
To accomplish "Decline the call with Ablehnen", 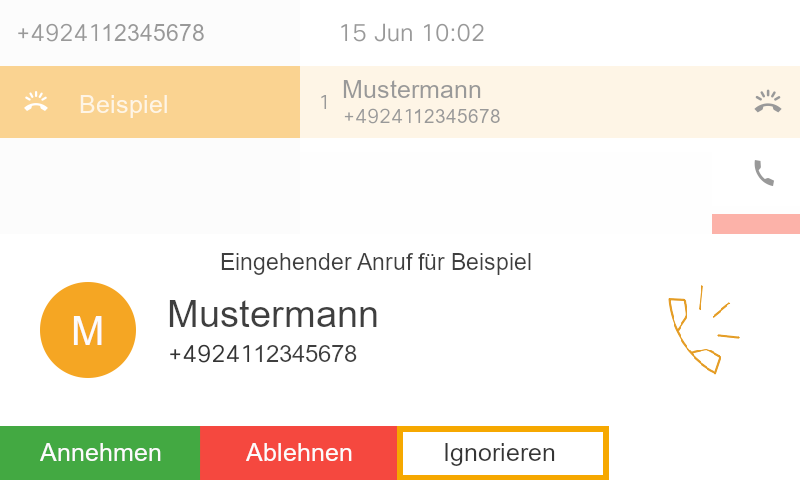I will coord(299,453).
